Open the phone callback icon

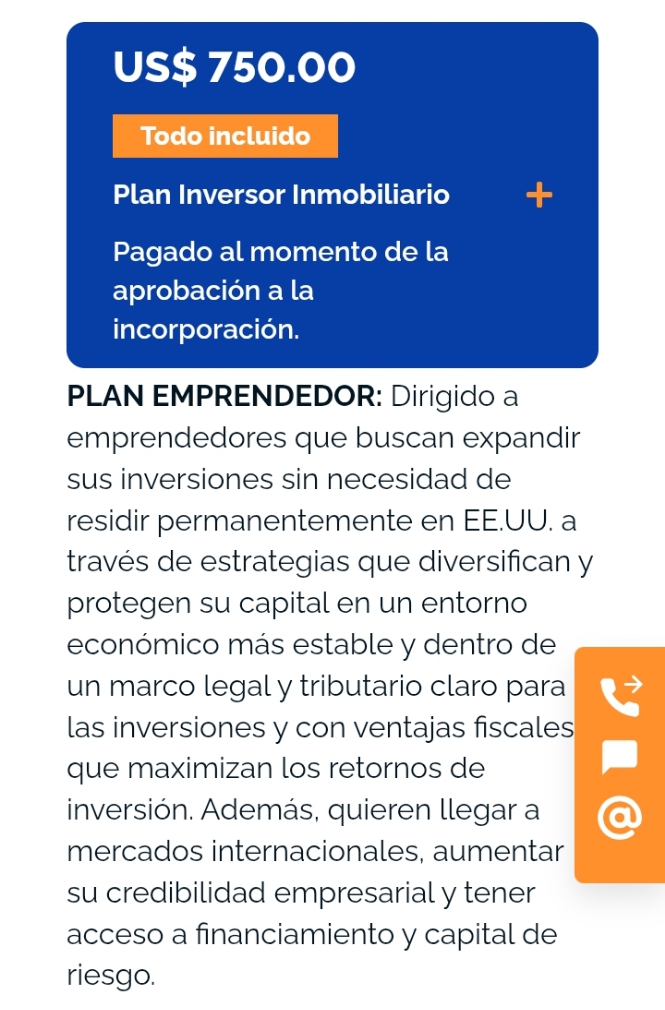[621, 696]
